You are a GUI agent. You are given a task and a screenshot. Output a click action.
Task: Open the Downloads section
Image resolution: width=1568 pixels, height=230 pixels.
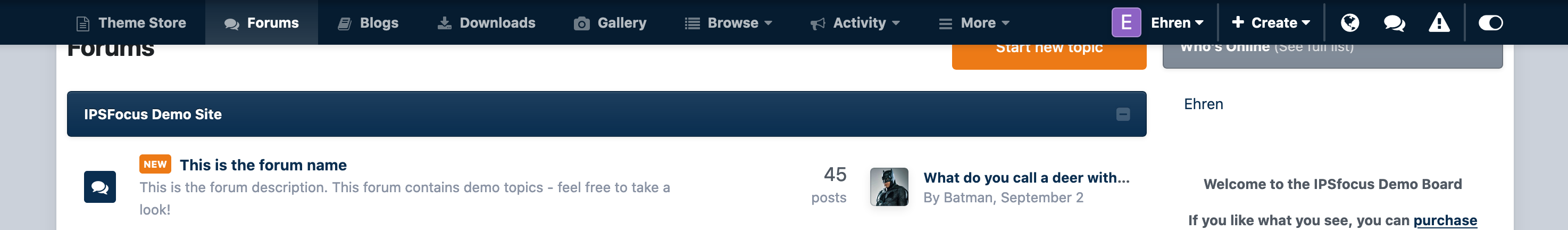tap(486, 22)
